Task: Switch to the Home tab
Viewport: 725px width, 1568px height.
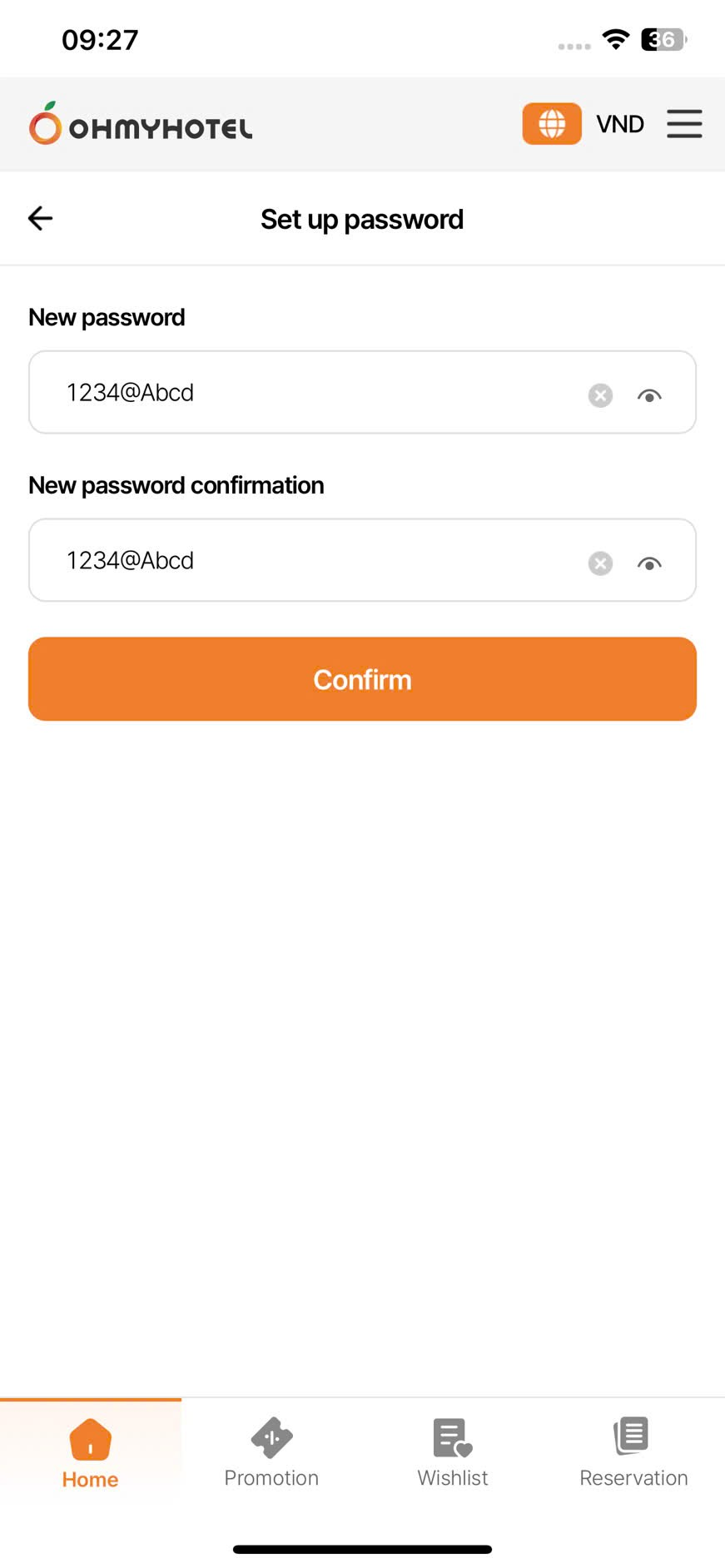Action: [90, 1453]
